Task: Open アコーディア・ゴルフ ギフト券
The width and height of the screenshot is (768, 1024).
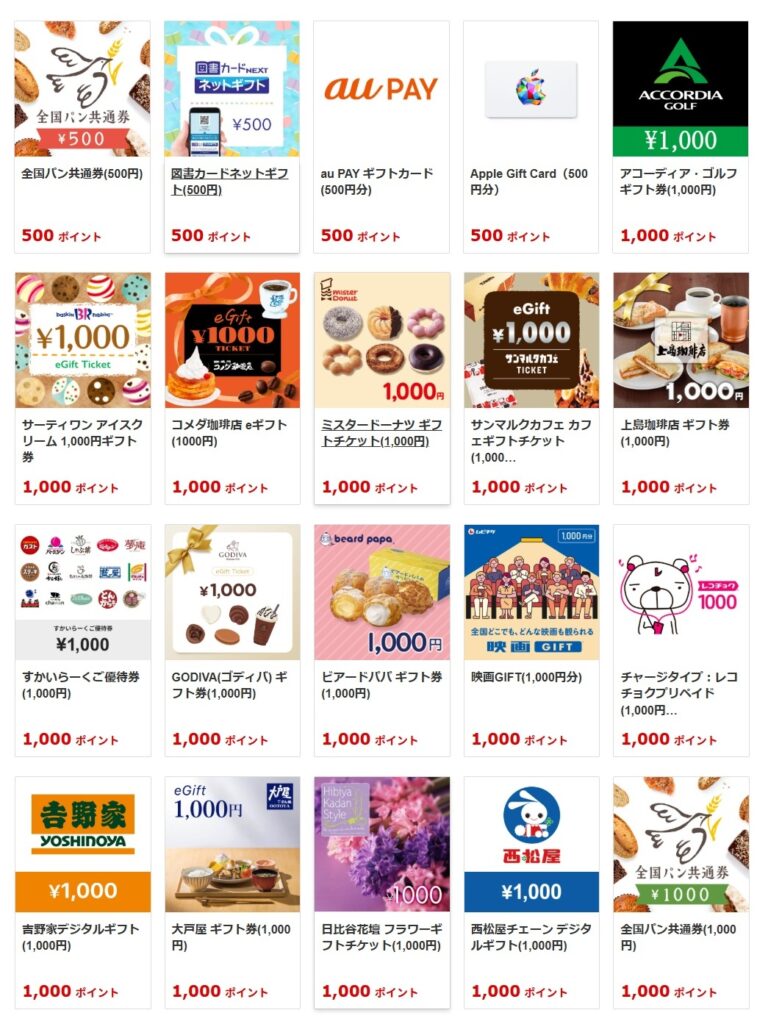Action: point(680,90)
